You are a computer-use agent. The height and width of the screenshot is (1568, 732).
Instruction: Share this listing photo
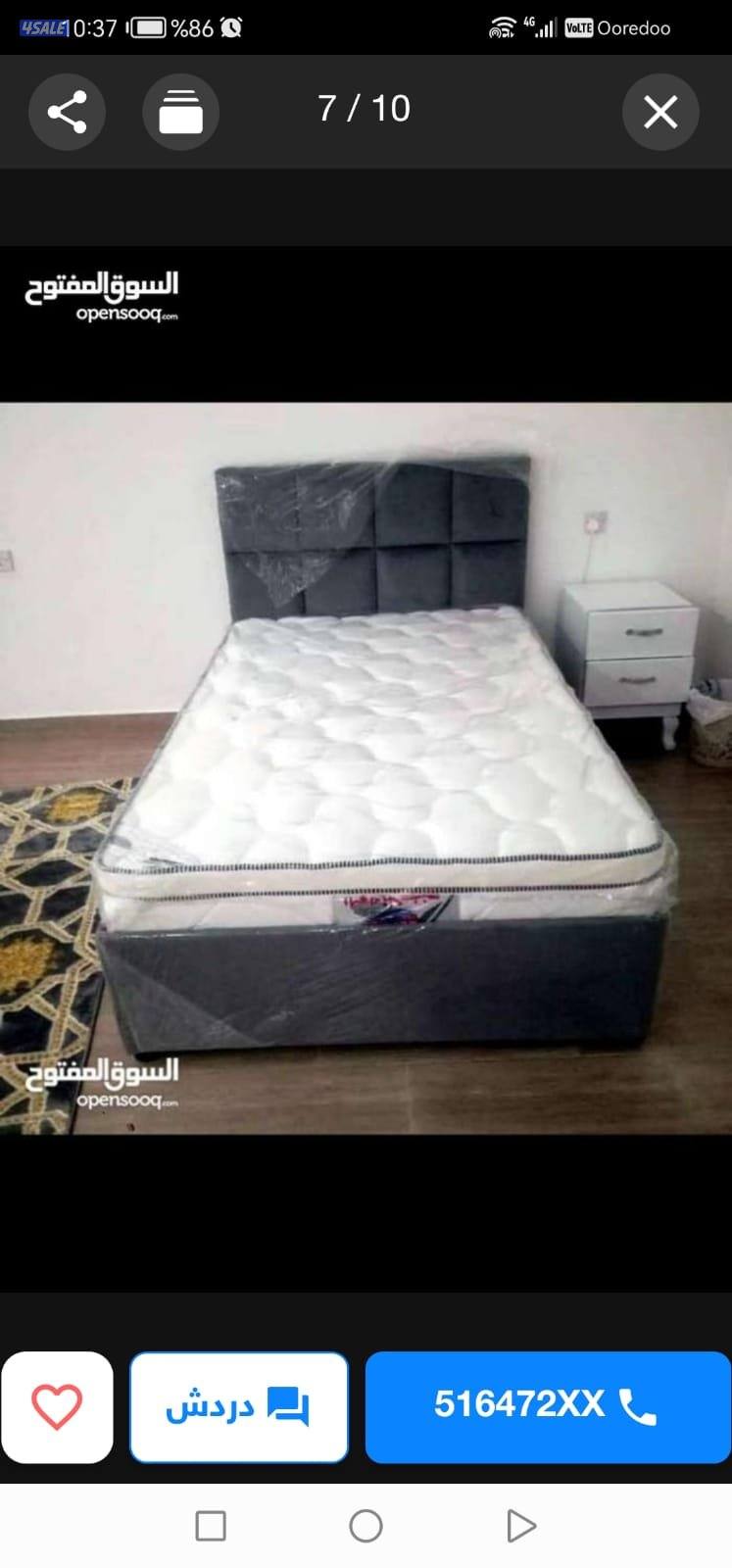pos(67,112)
